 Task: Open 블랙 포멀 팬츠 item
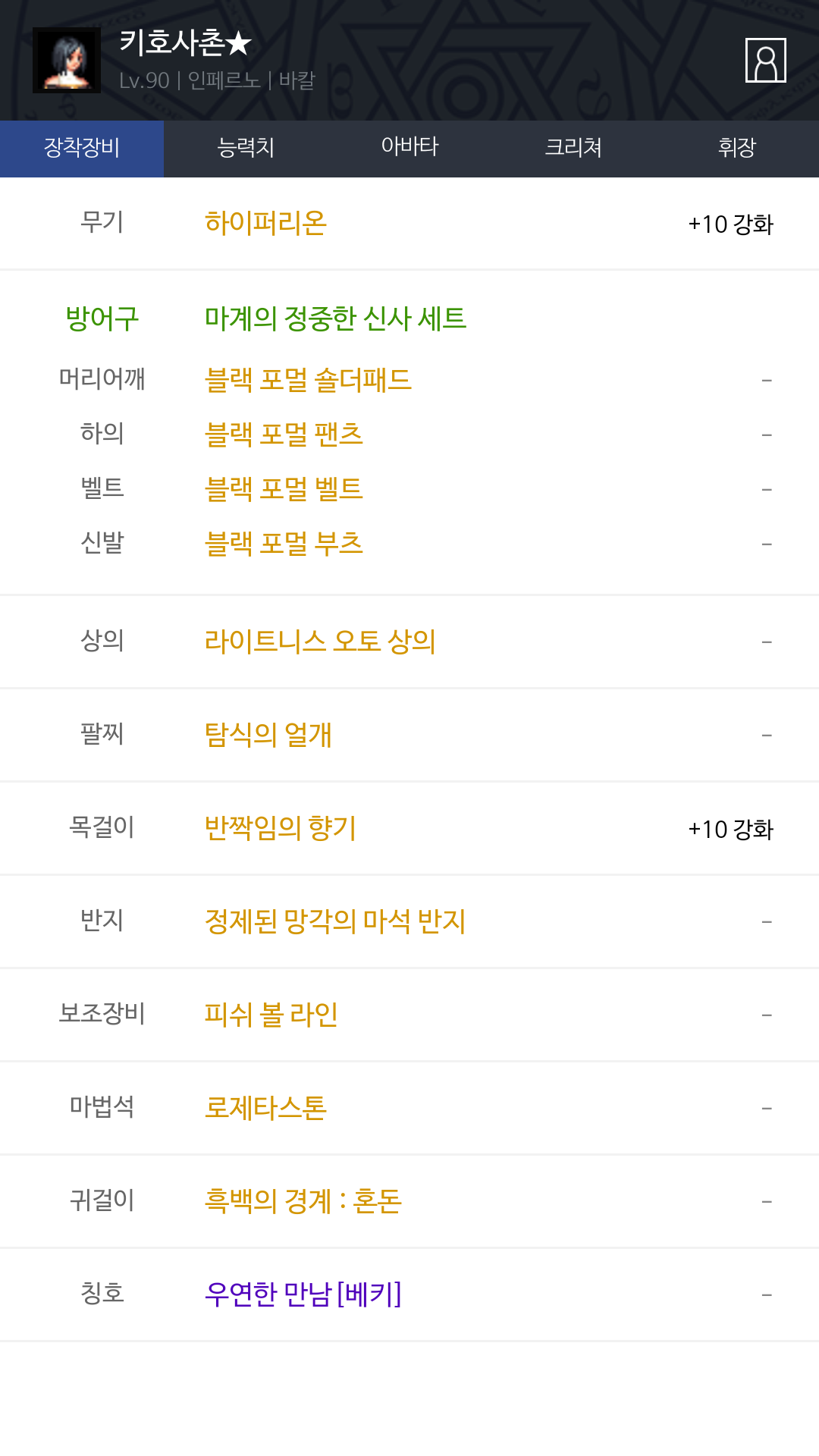point(284,435)
